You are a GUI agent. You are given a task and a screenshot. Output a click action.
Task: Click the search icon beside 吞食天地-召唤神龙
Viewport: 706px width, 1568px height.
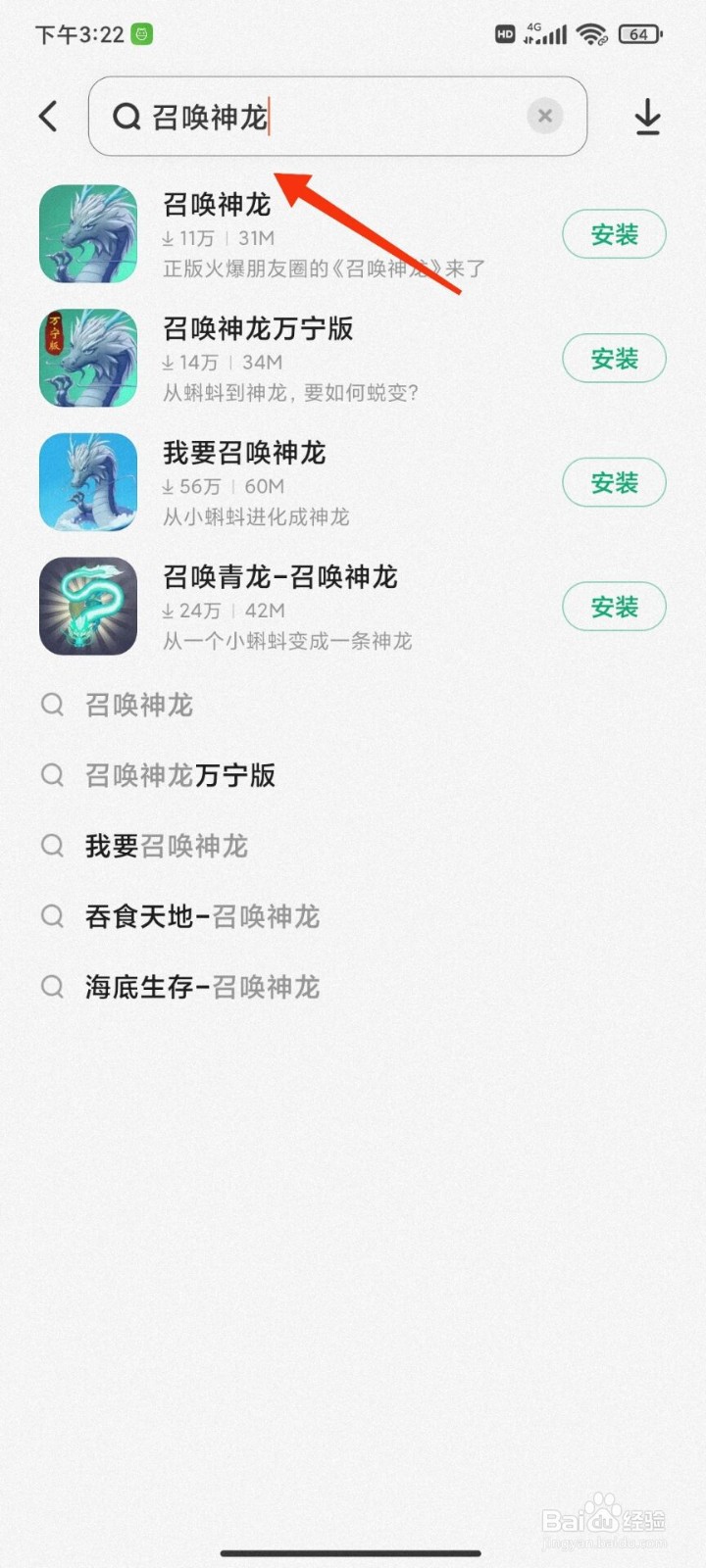pos(52,916)
